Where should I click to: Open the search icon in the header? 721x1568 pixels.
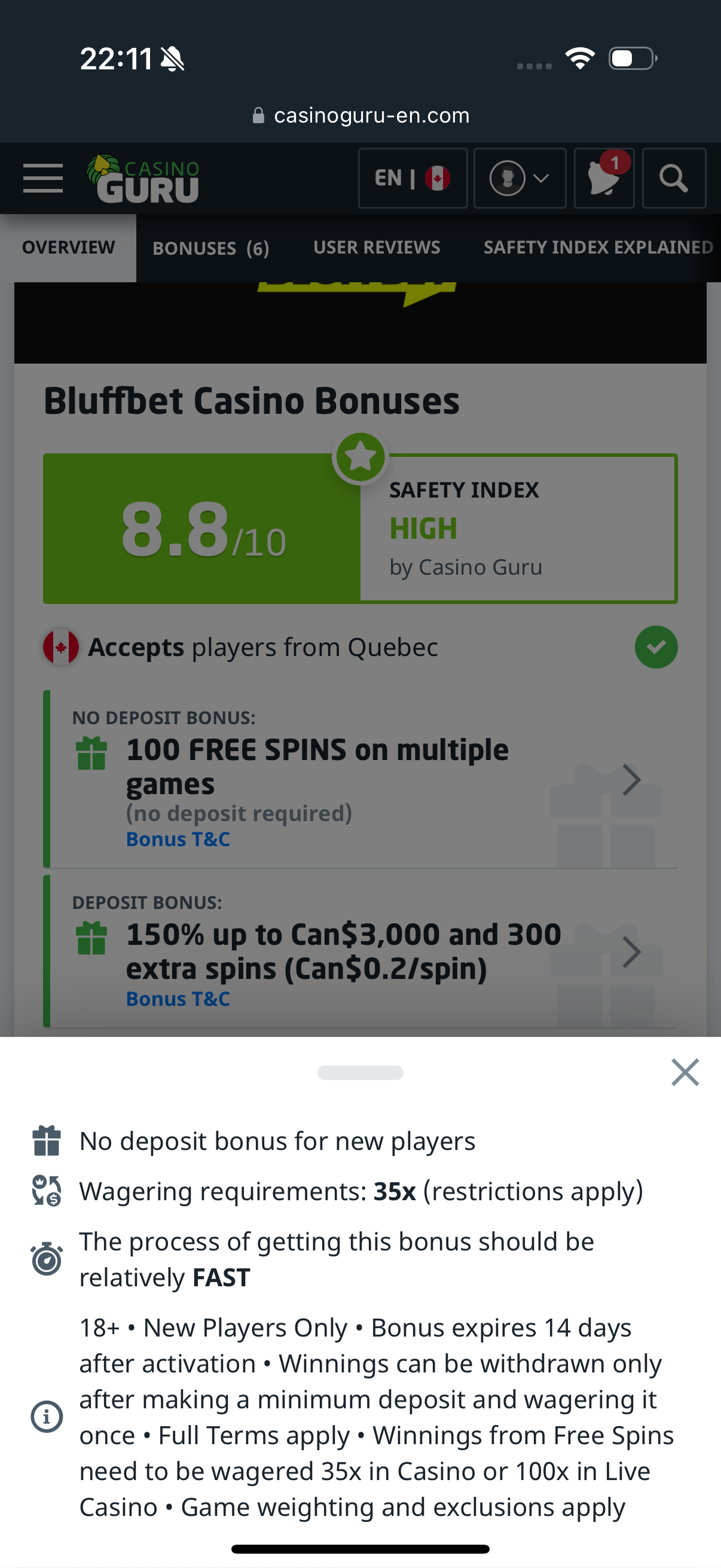pyautogui.click(x=674, y=178)
